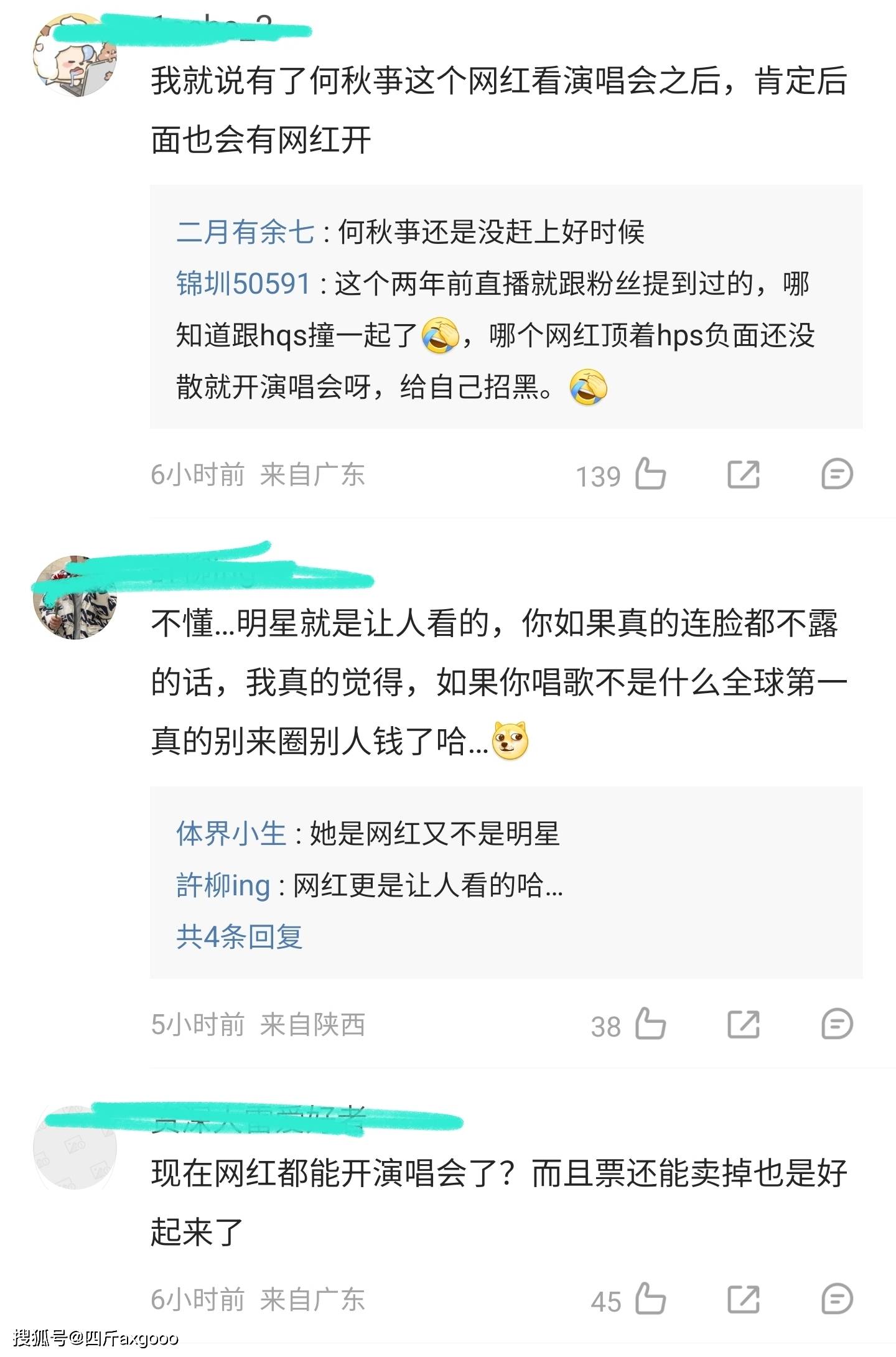Open 二月有余七's profile link
Screen dimensions: 896x1357
[245, 232]
